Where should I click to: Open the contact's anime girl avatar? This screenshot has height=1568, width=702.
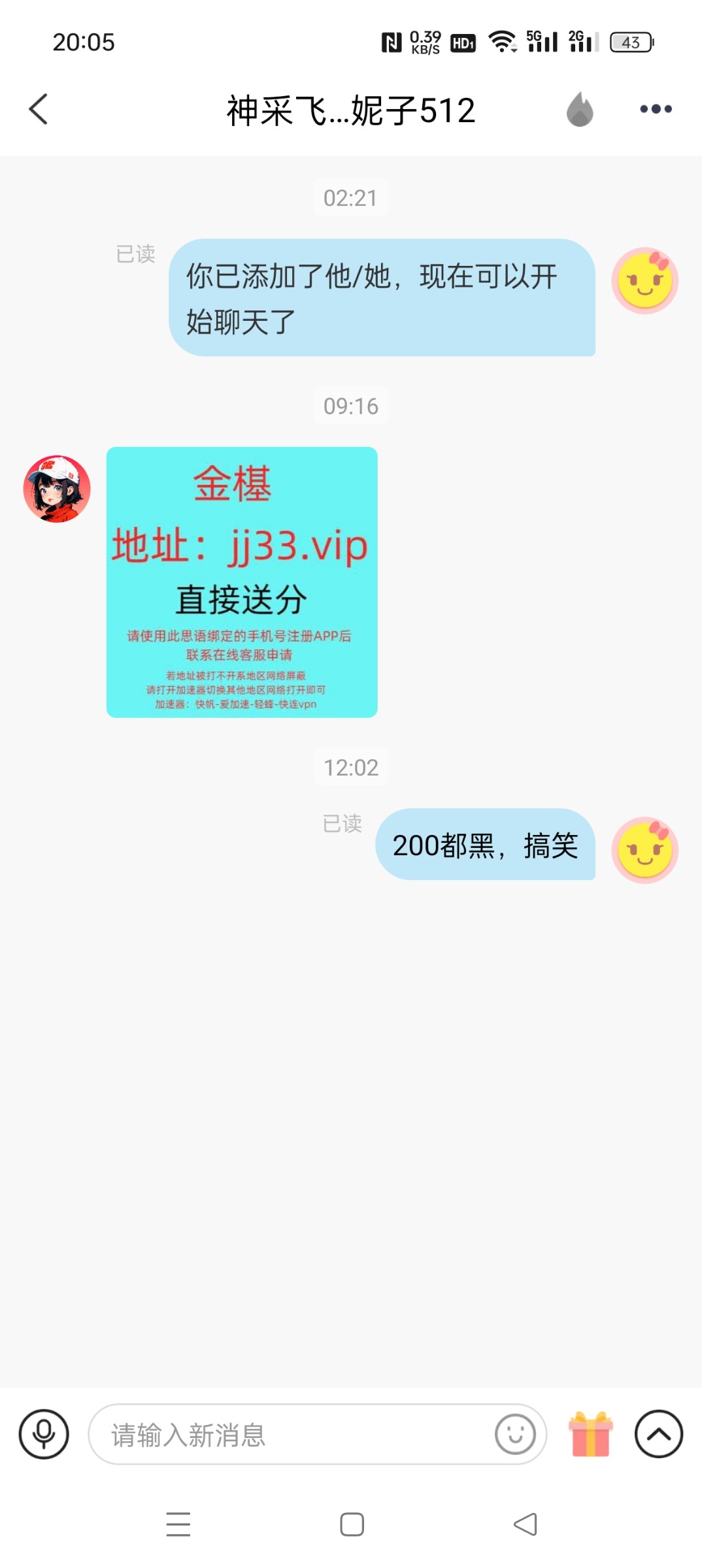coord(57,489)
